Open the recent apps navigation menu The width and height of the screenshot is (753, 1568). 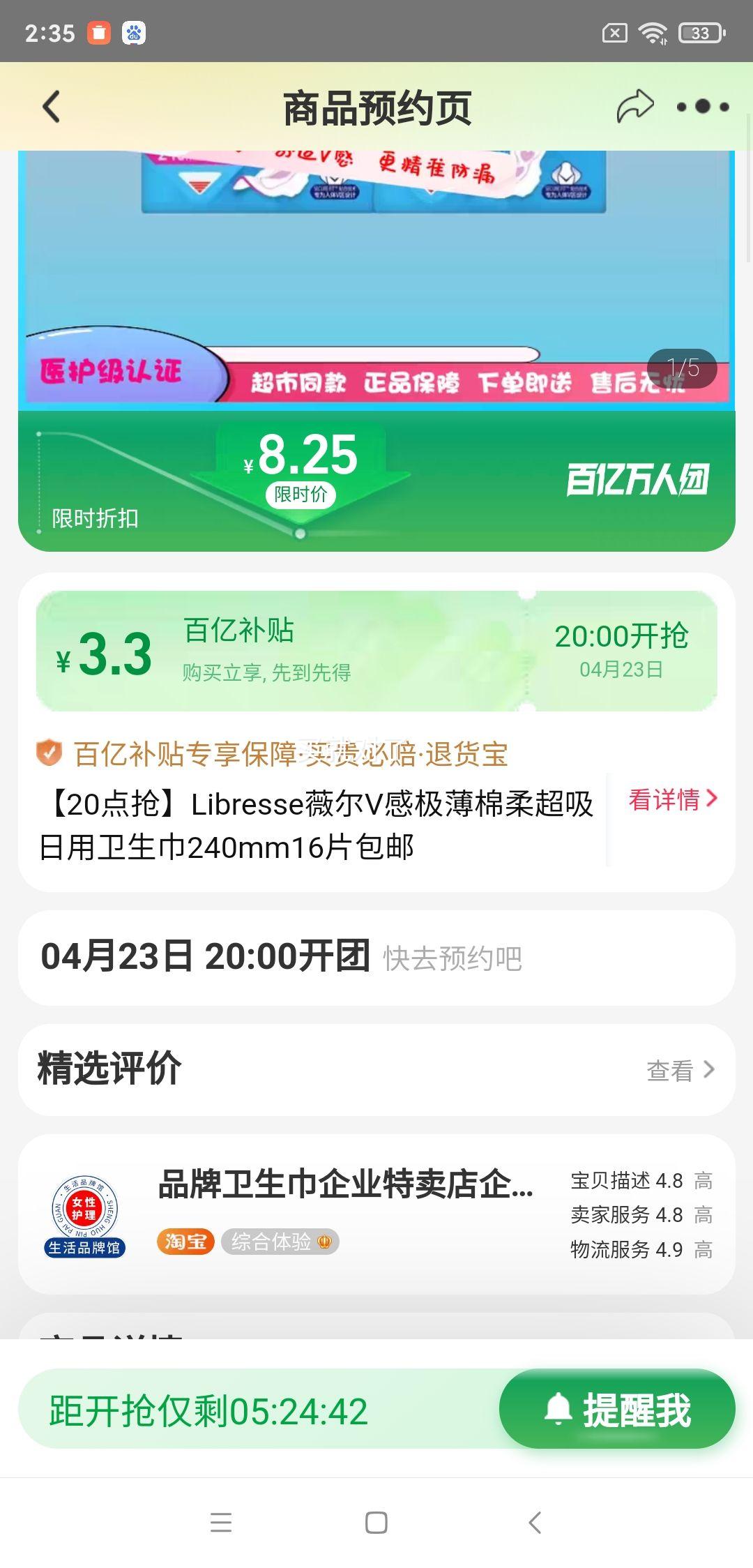coord(220,1524)
